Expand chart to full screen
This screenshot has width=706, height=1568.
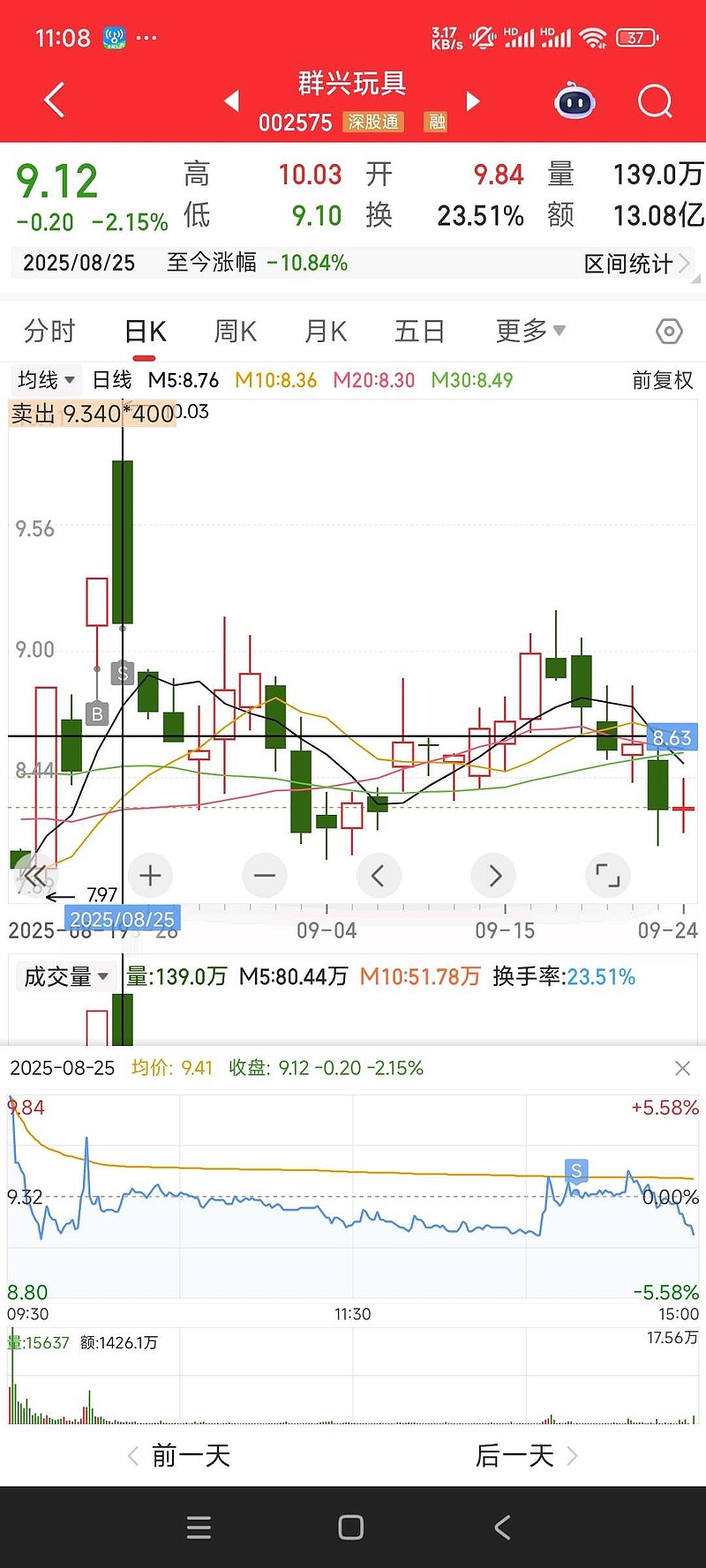pos(608,876)
